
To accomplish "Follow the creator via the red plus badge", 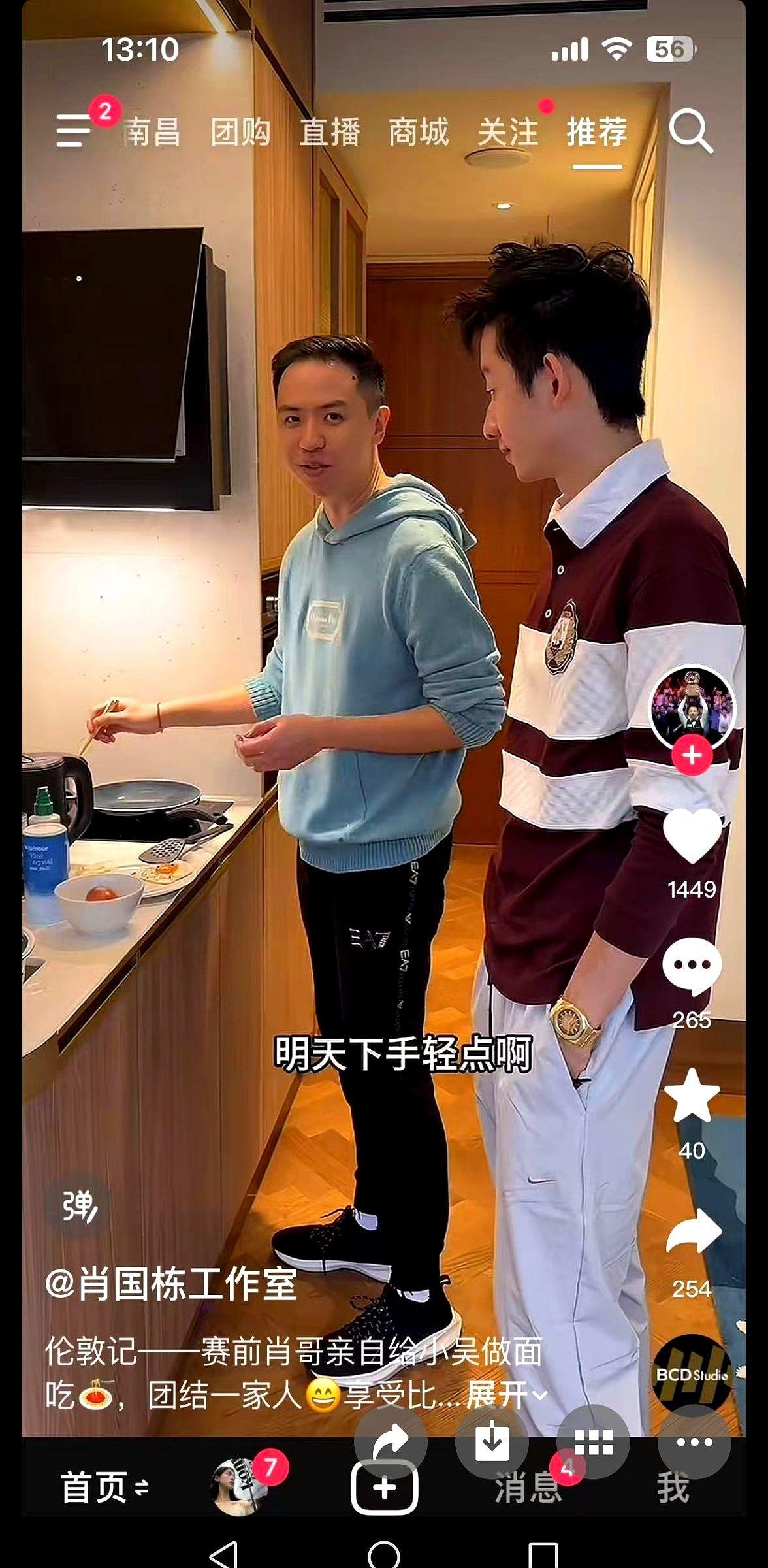I will 692,755.
